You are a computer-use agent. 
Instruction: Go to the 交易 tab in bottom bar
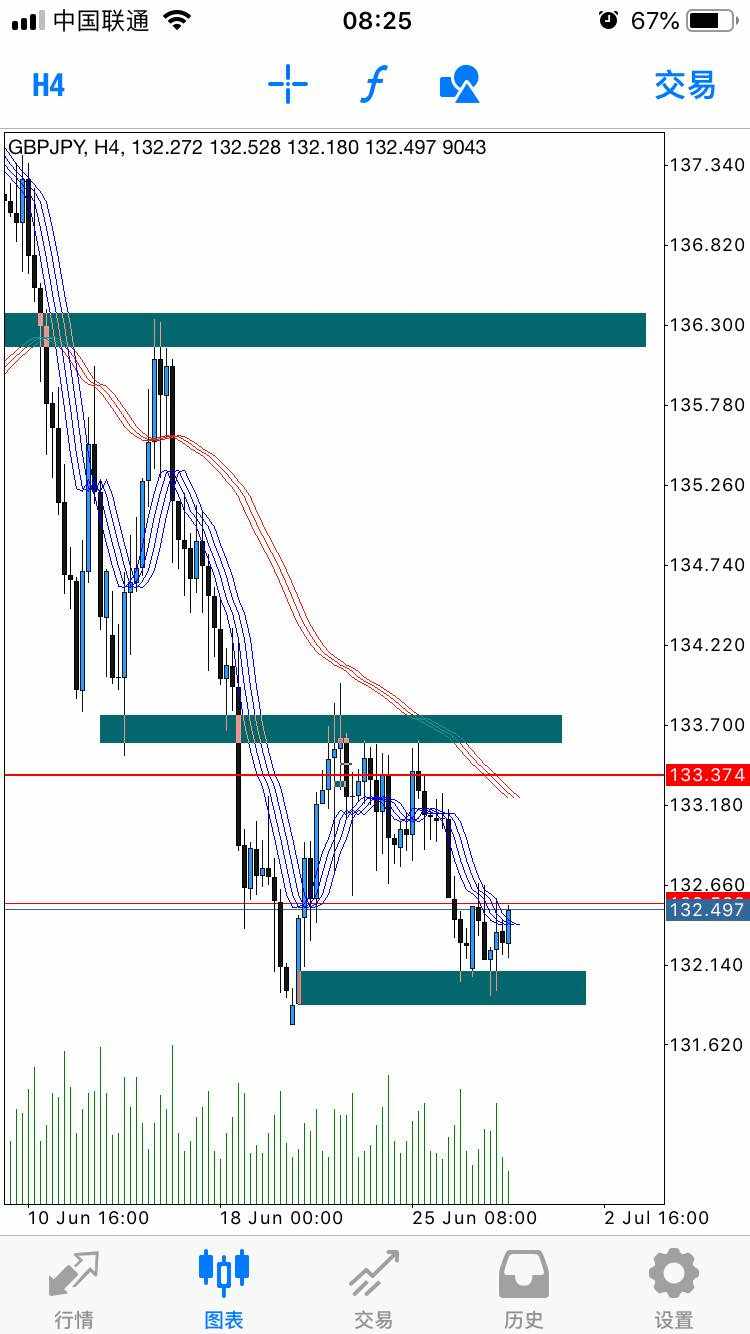[374, 1287]
